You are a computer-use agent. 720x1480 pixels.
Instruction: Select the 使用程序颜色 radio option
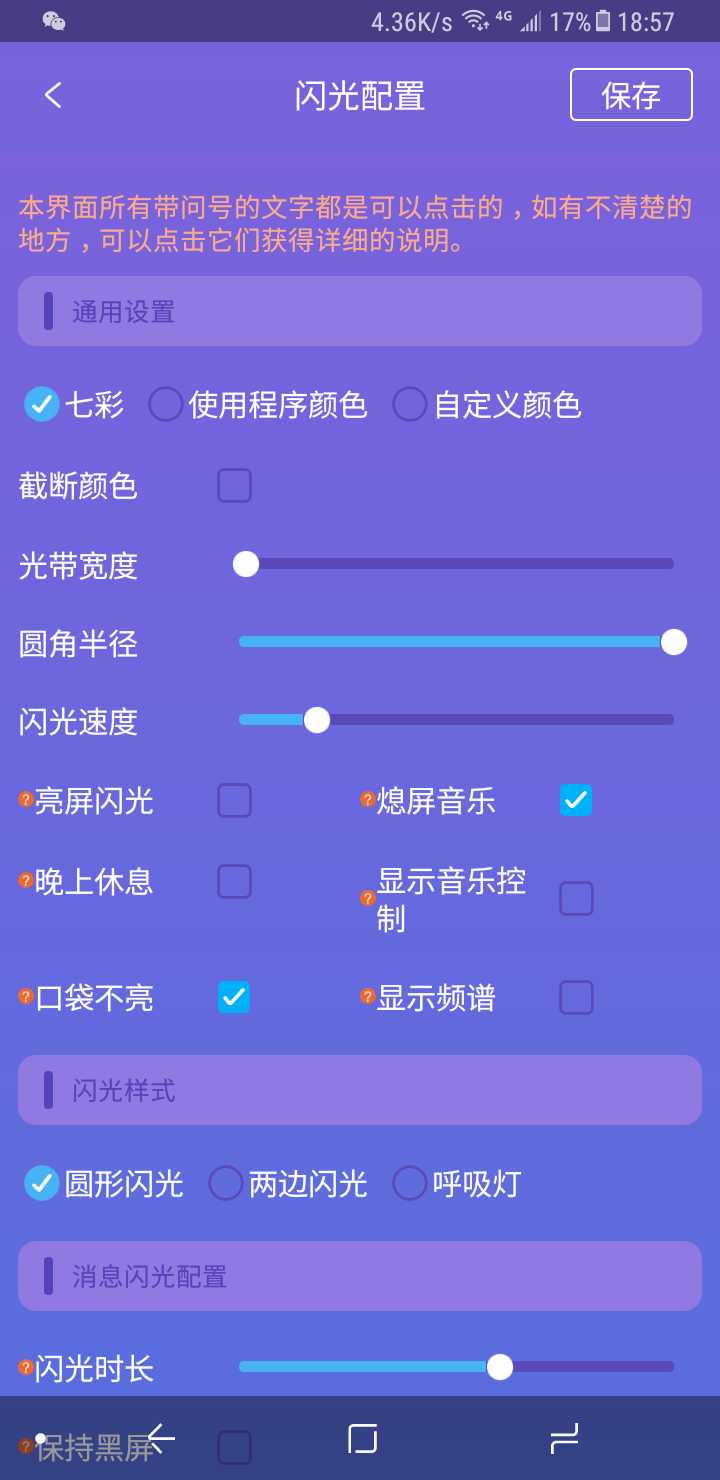pos(258,405)
